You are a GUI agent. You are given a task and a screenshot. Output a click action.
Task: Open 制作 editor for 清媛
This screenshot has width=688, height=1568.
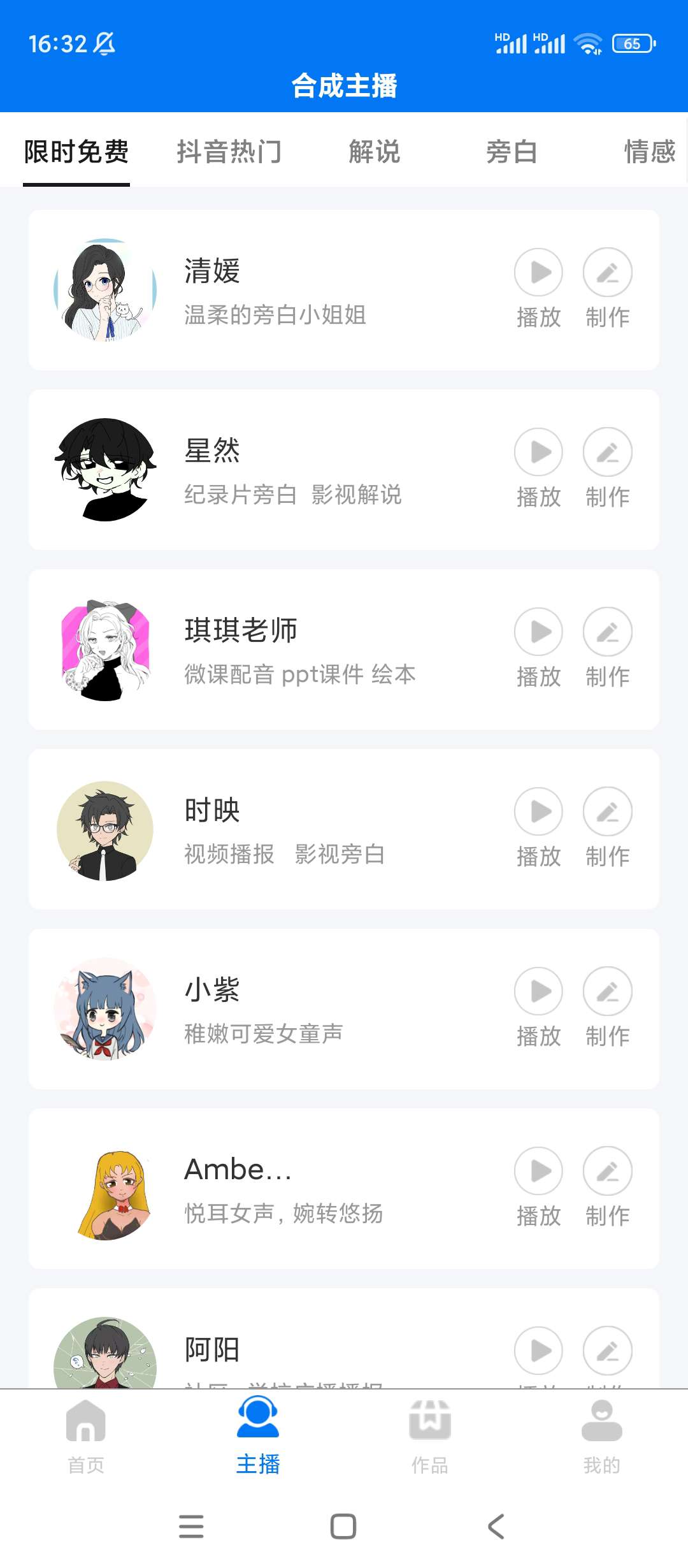tap(607, 273)
